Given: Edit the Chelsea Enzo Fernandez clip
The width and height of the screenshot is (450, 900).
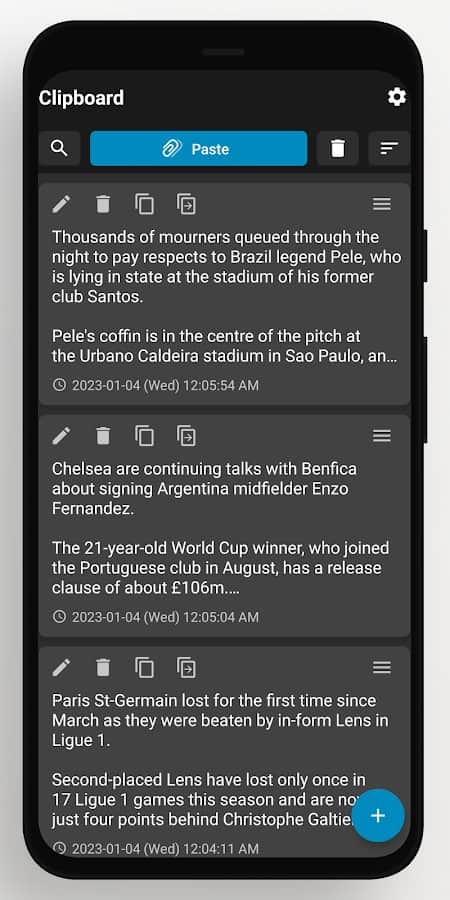Looking at the screenshot, I should click(61, 436).
